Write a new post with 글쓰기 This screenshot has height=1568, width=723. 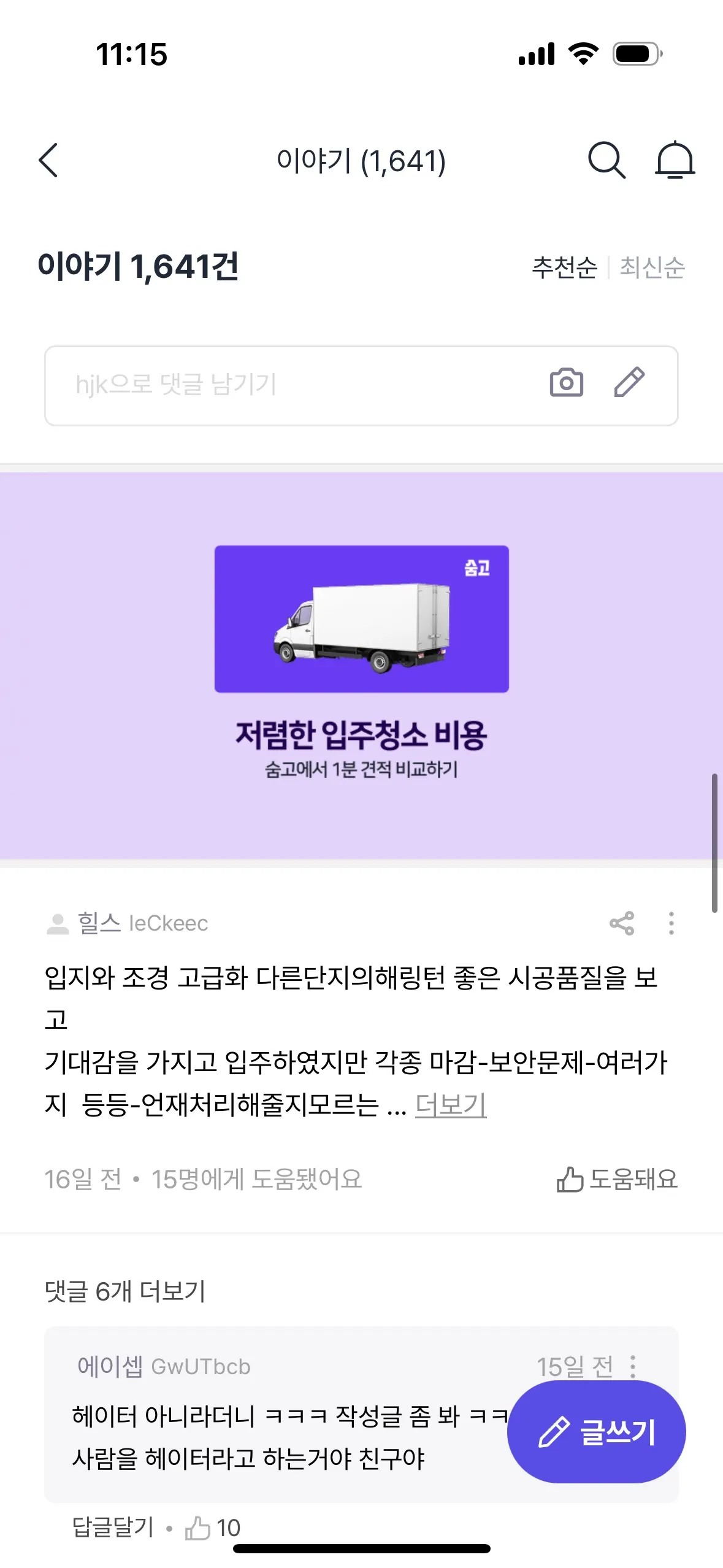(x=596, y=1432)
